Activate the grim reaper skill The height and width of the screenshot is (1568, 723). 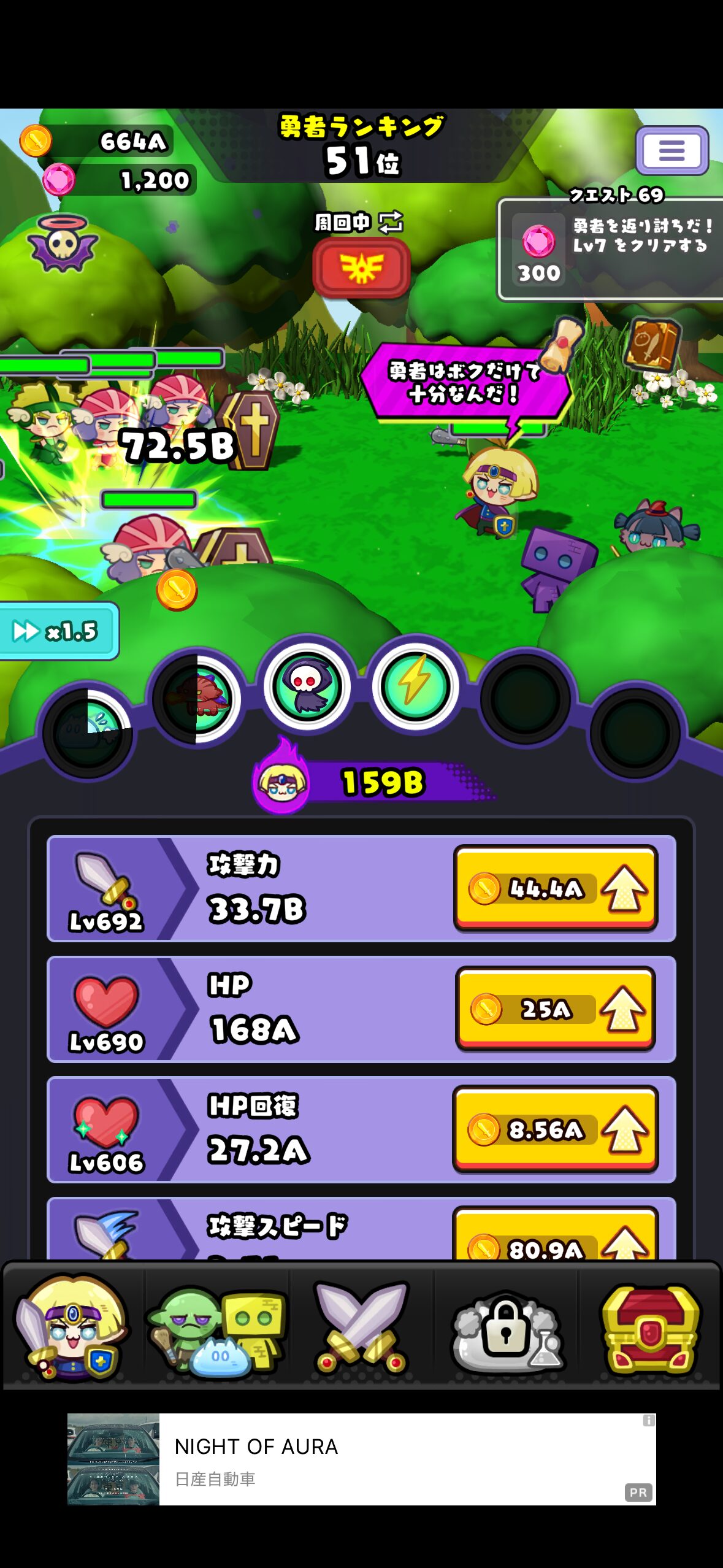(307, 686)
